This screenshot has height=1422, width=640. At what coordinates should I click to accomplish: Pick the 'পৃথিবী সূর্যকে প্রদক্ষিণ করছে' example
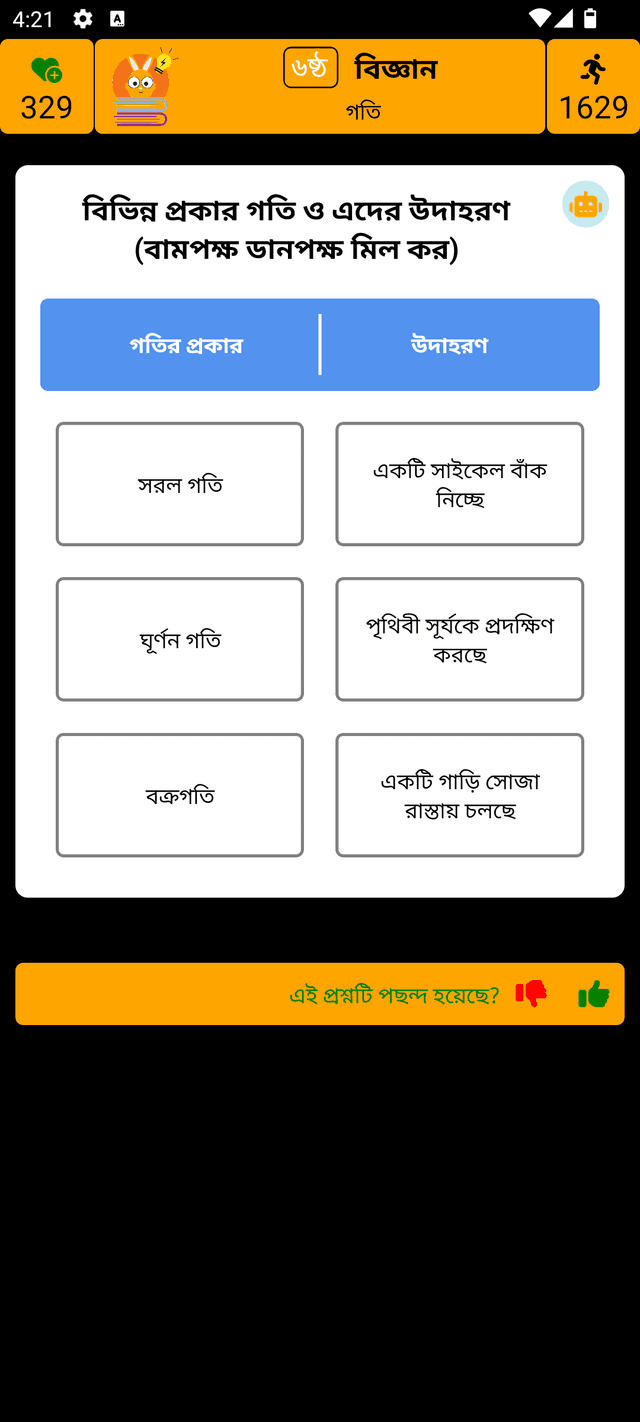459,640
